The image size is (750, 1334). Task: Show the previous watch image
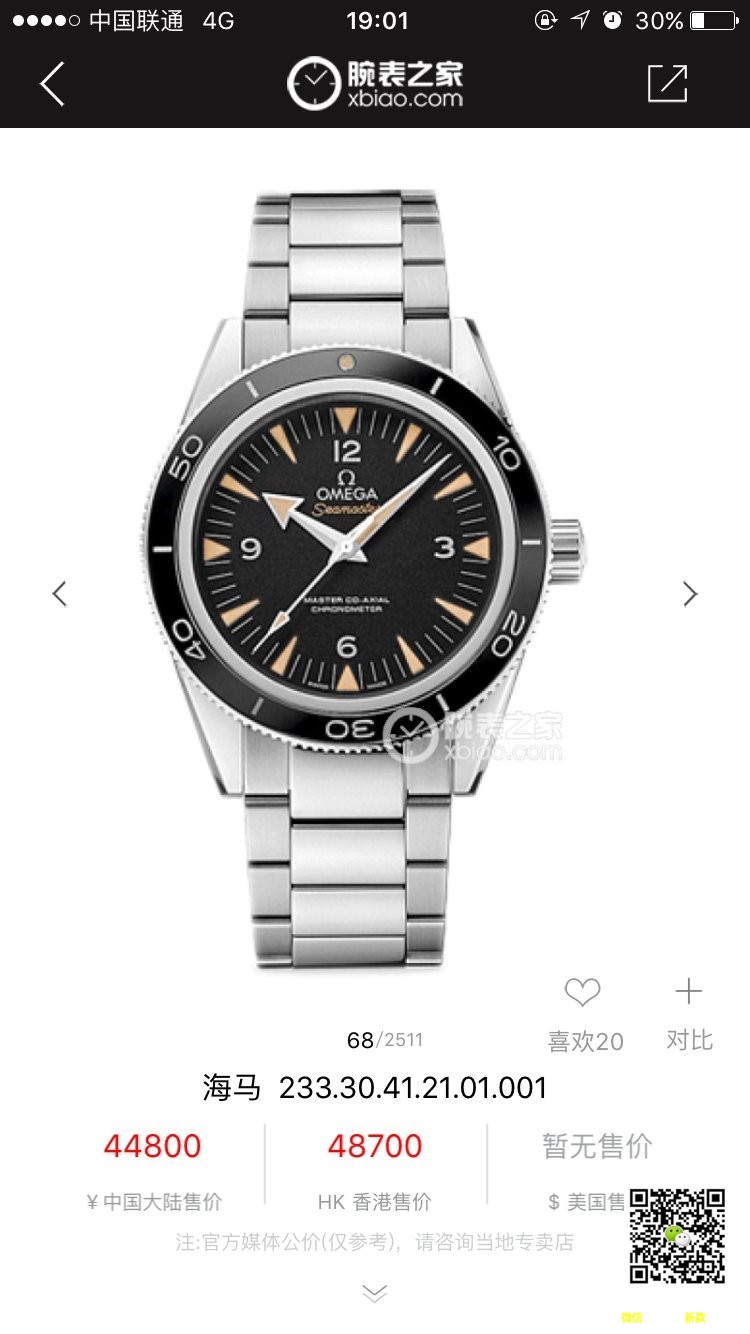coord(60,593)
